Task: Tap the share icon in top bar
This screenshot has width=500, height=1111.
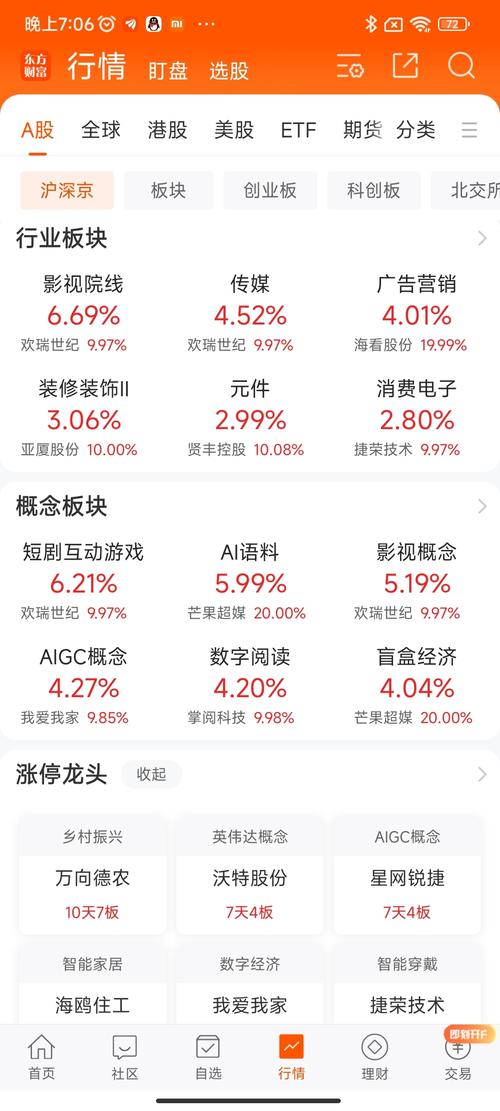Action: tap(405, 66)
